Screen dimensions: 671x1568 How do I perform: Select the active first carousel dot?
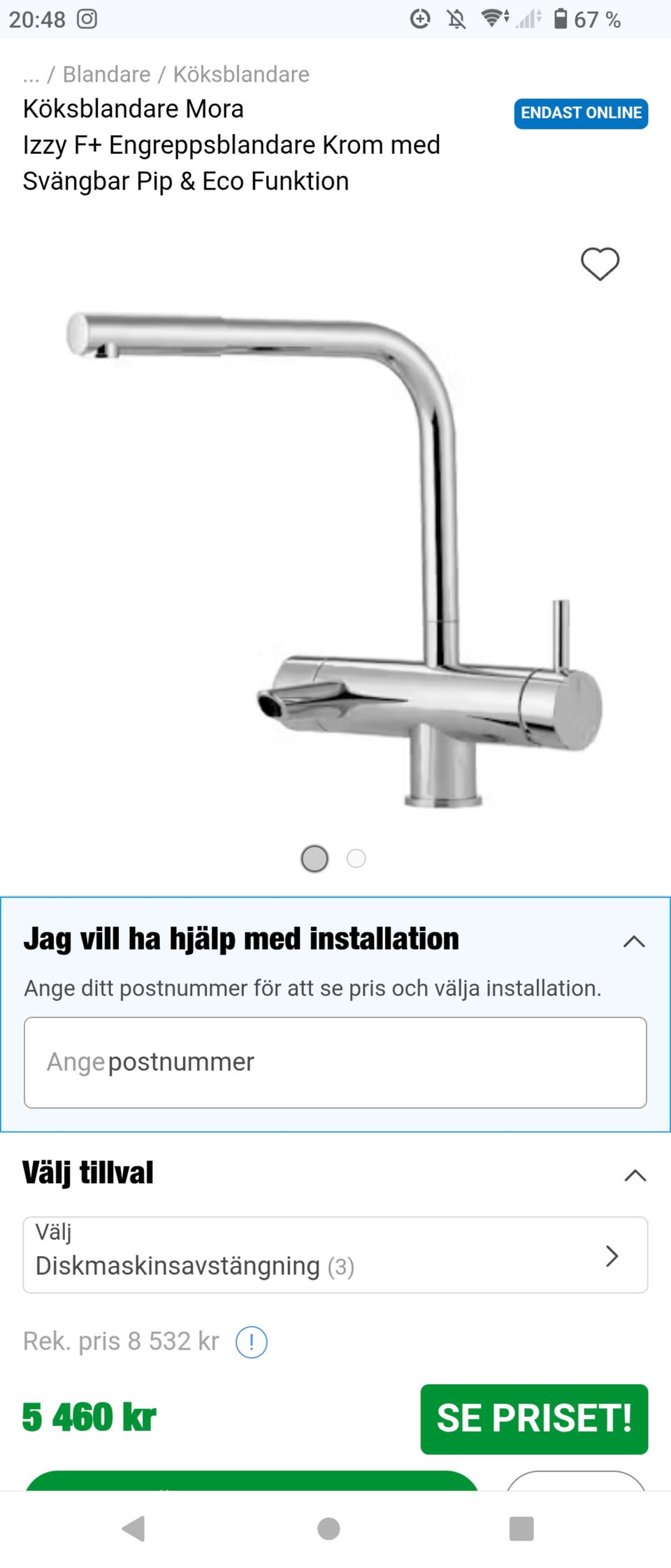coord(315,858)
